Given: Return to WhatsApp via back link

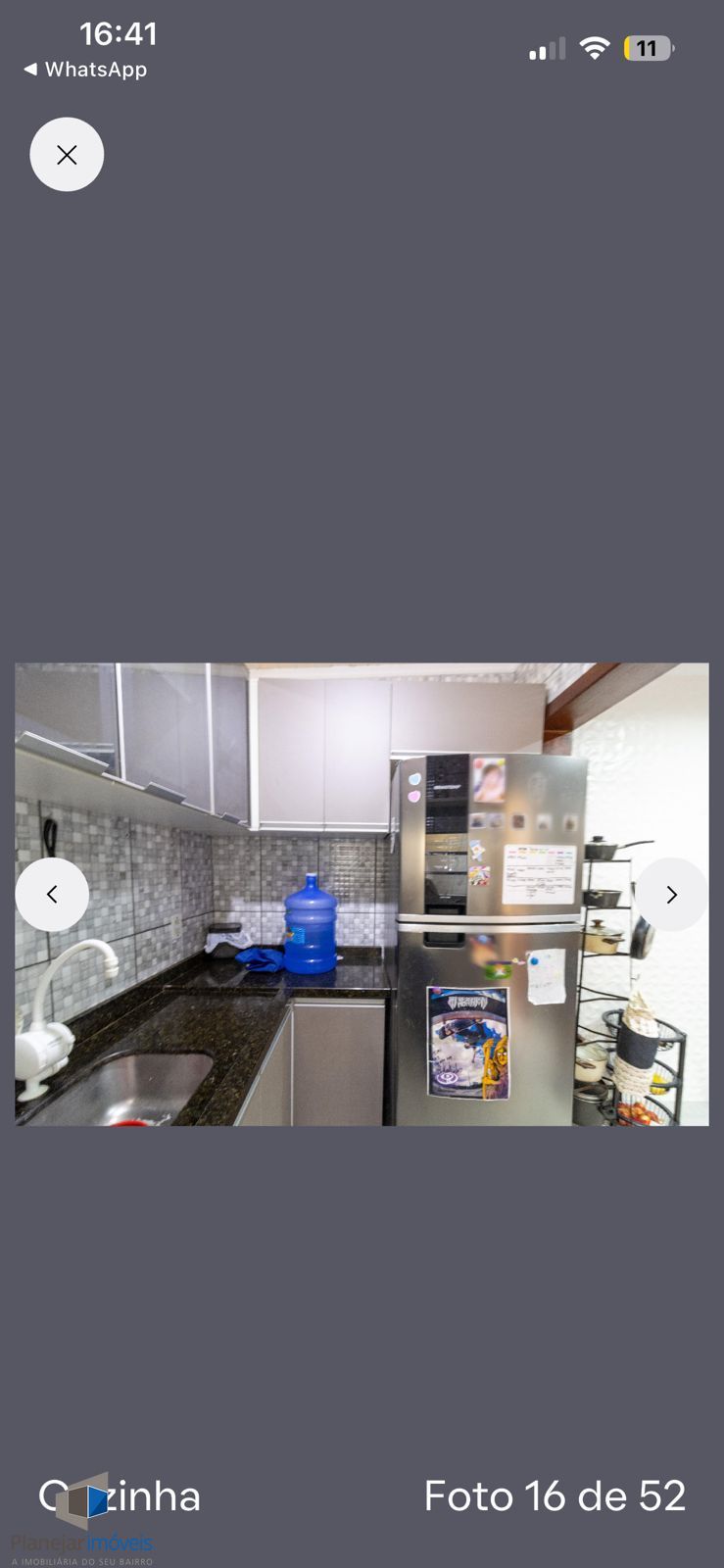Looking at the screenshot, I should click(84, 70).
